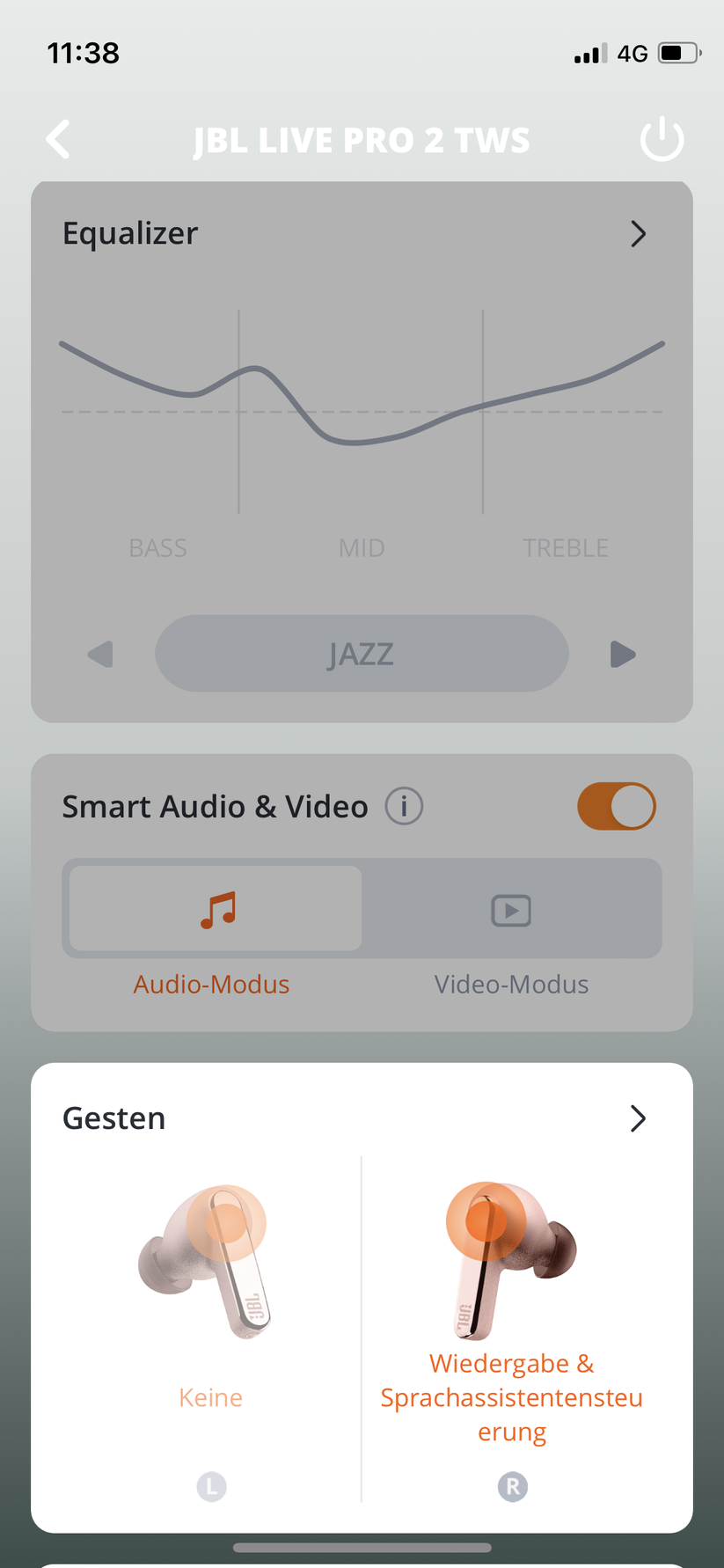Tap the JAZZ preset pill button

[x=361, y=653]
